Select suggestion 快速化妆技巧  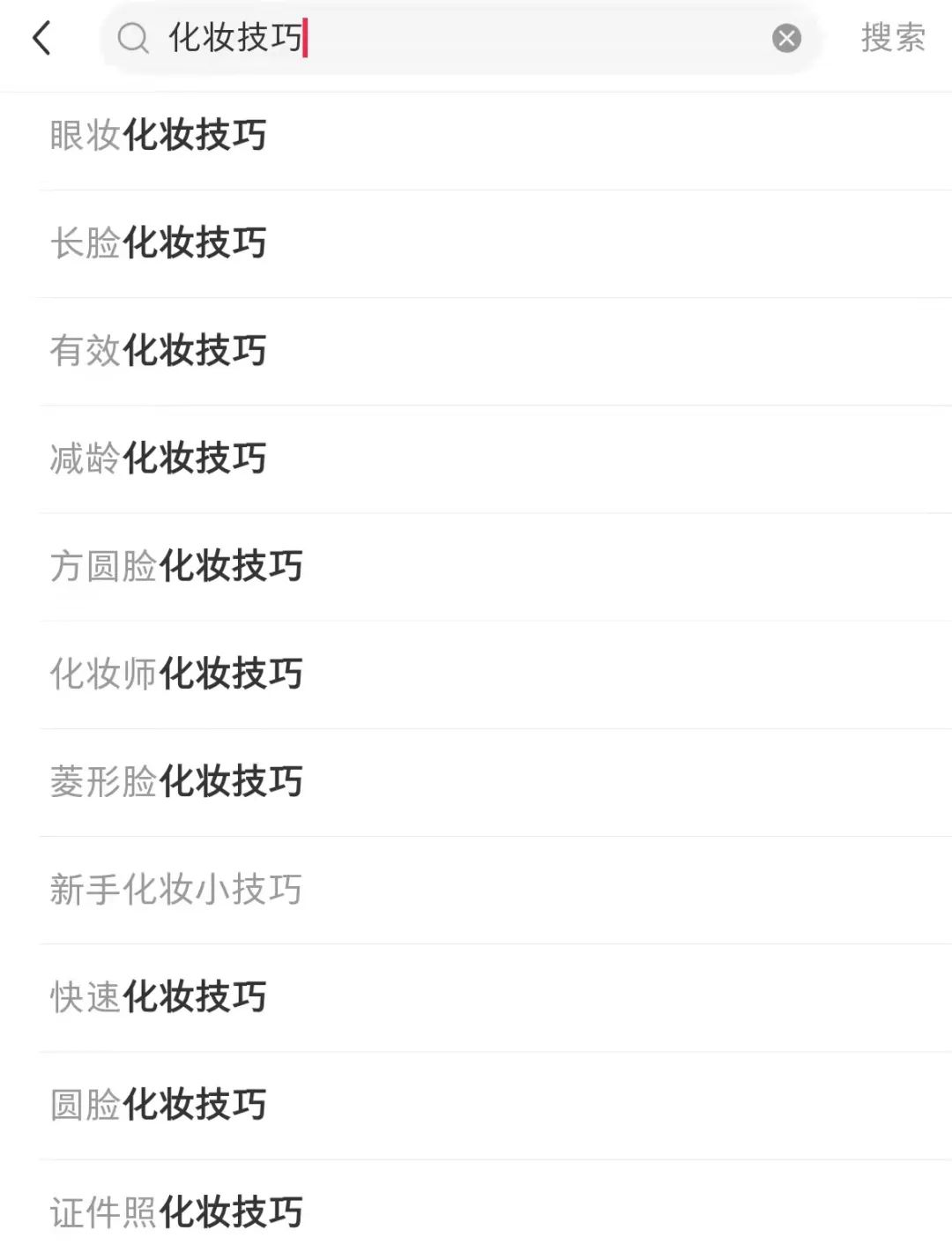pos(159,997)
